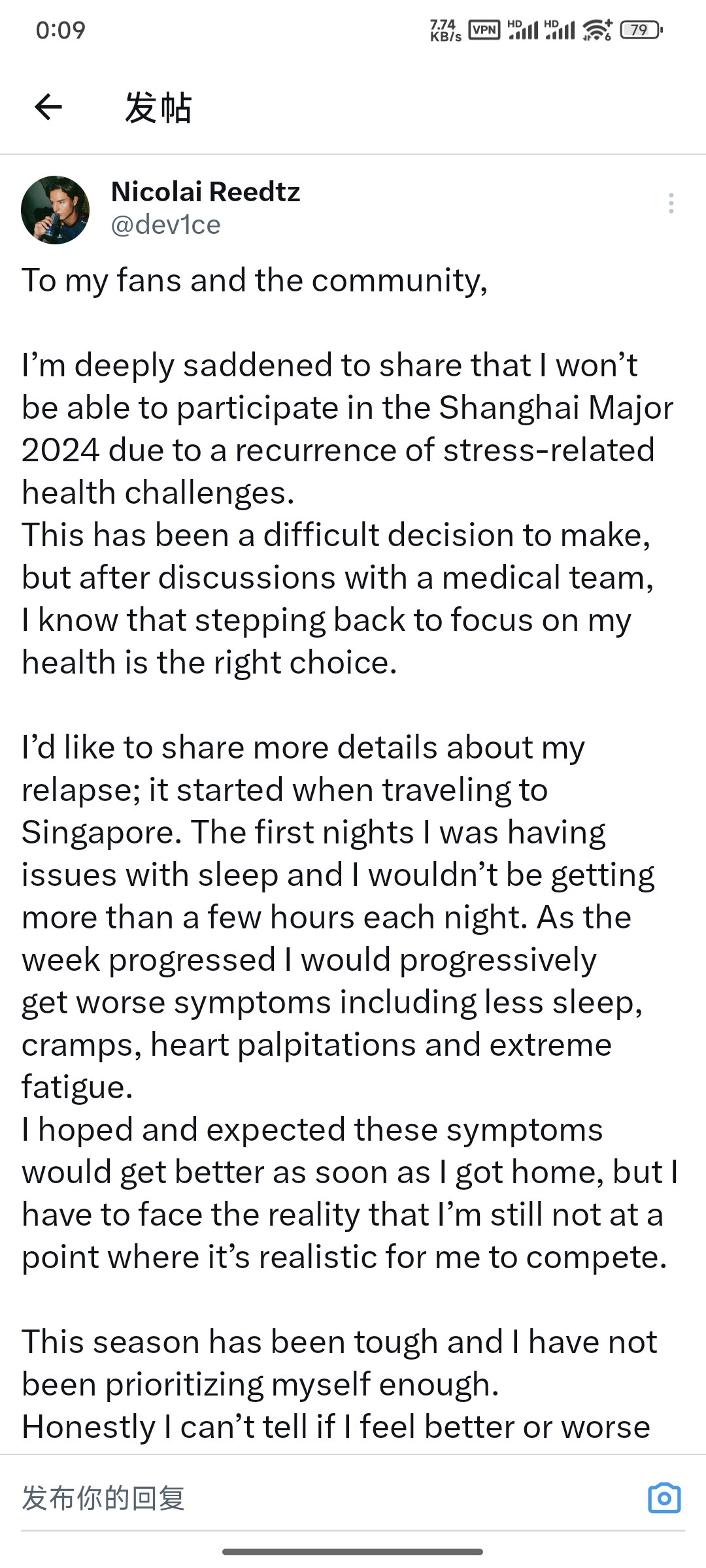Open the camera icon in the reply bar
This screenshot has height=1568, width=706.
pos(664,1498)
